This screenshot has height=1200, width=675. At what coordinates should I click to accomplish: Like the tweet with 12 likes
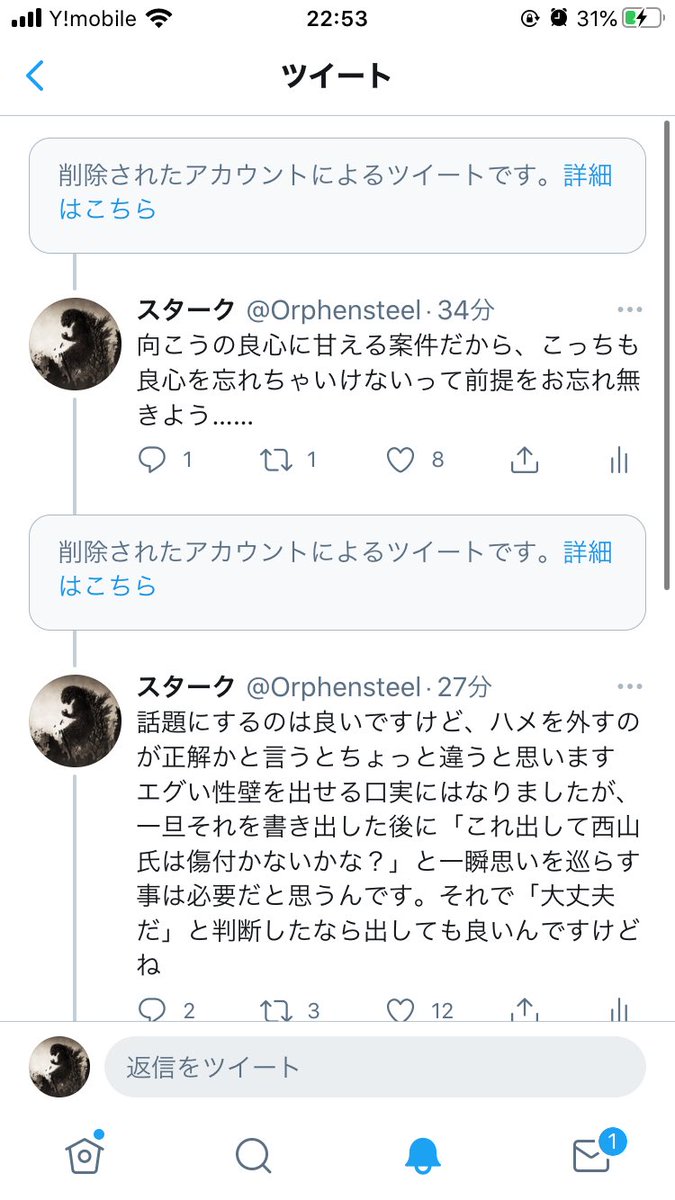[400, 1011]
